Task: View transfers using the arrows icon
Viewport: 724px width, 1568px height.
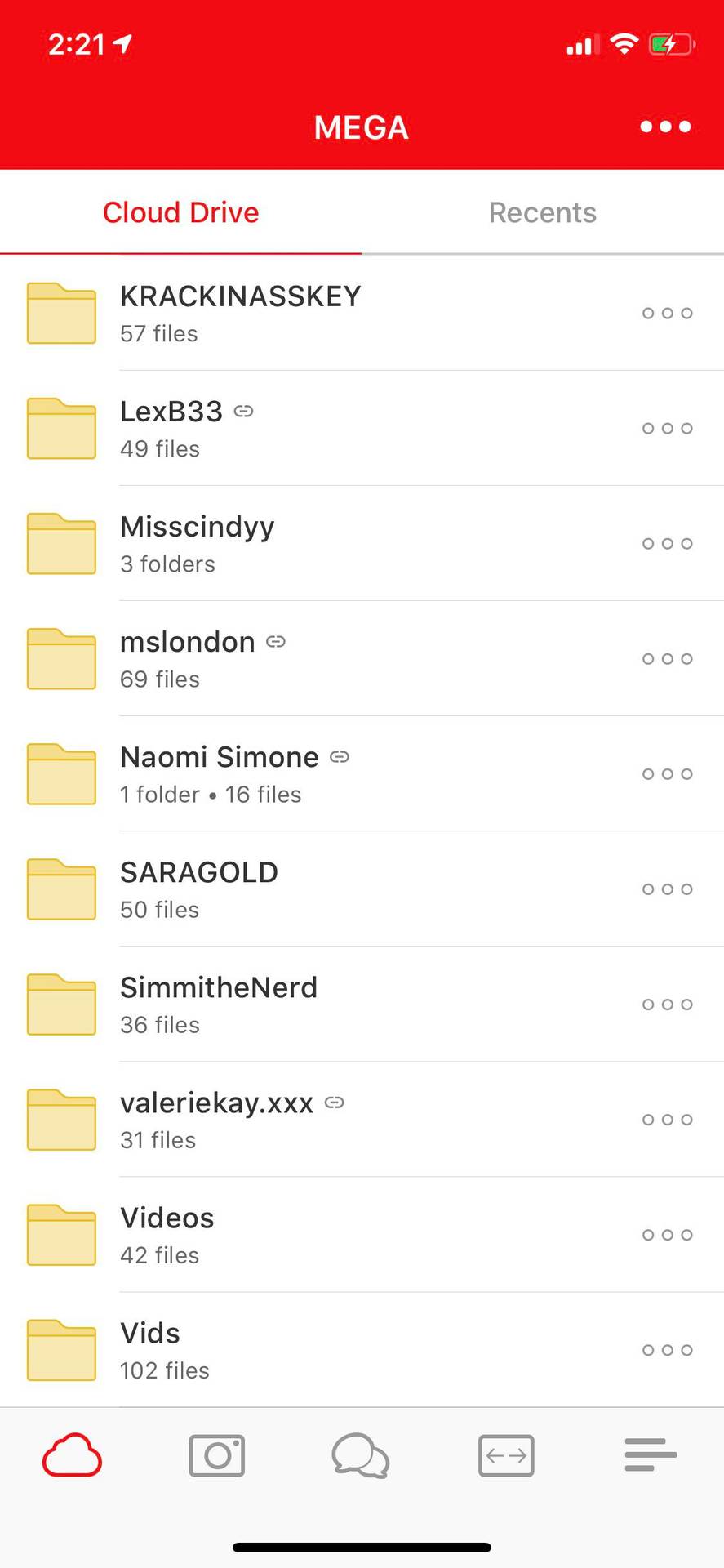Action: point(506,1455)
